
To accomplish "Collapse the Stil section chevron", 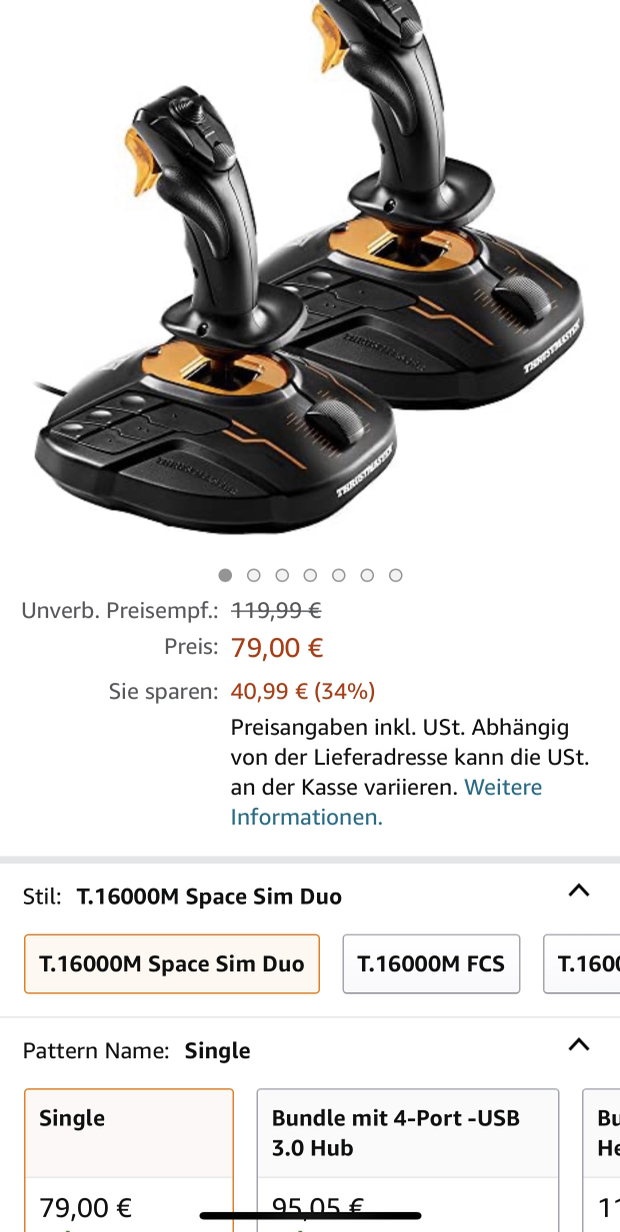I will point(578,891).
